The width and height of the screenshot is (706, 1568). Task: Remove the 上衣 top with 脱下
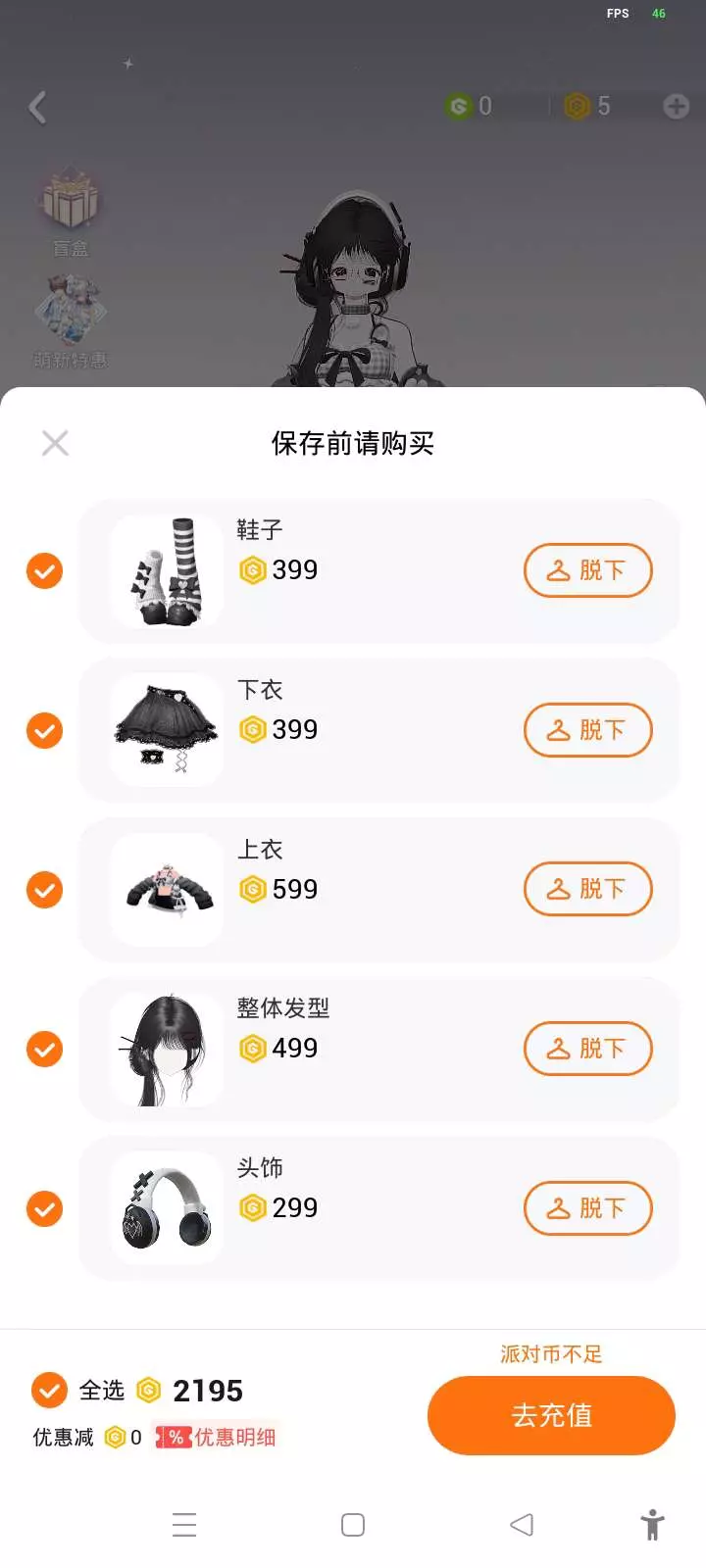[x=587, y=889]
